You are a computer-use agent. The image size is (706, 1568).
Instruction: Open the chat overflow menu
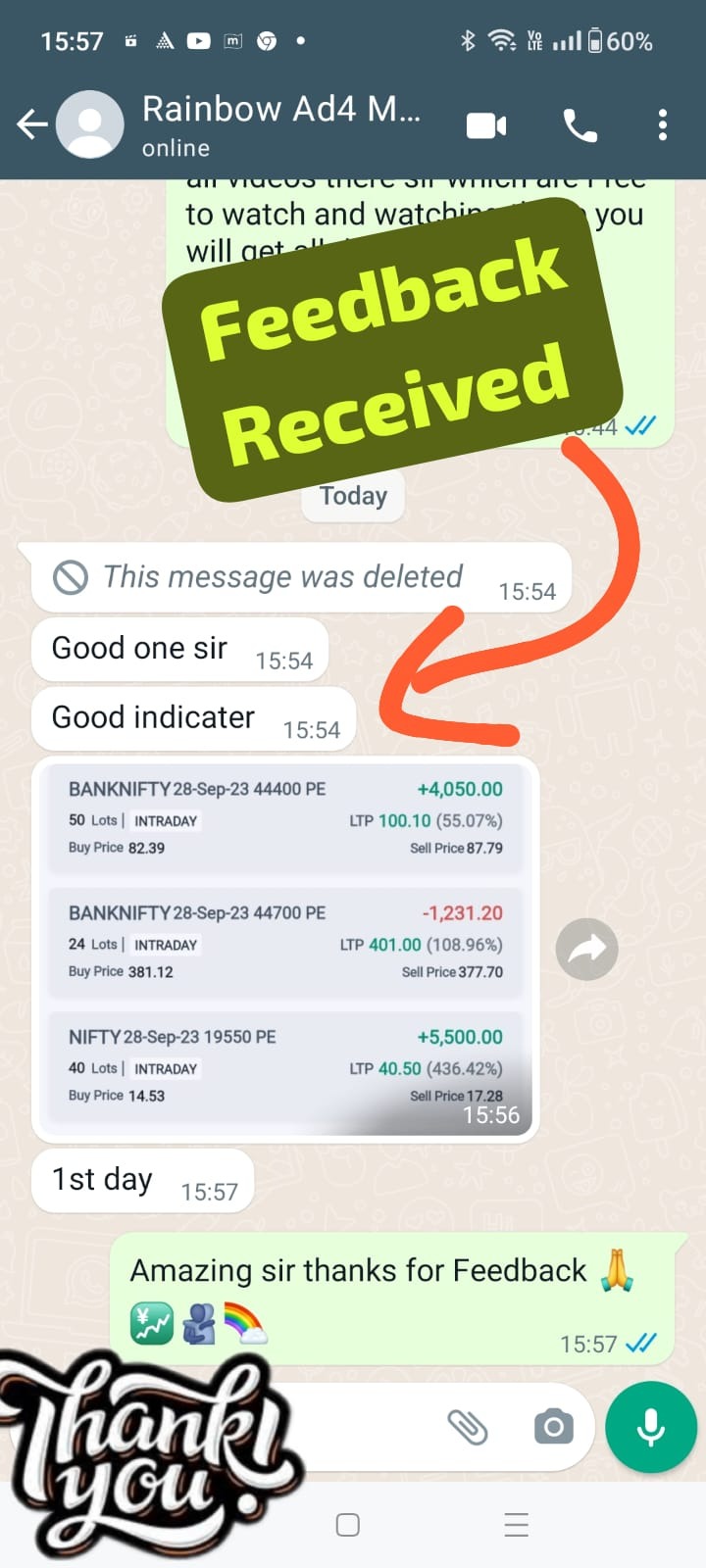coord(663,125)
